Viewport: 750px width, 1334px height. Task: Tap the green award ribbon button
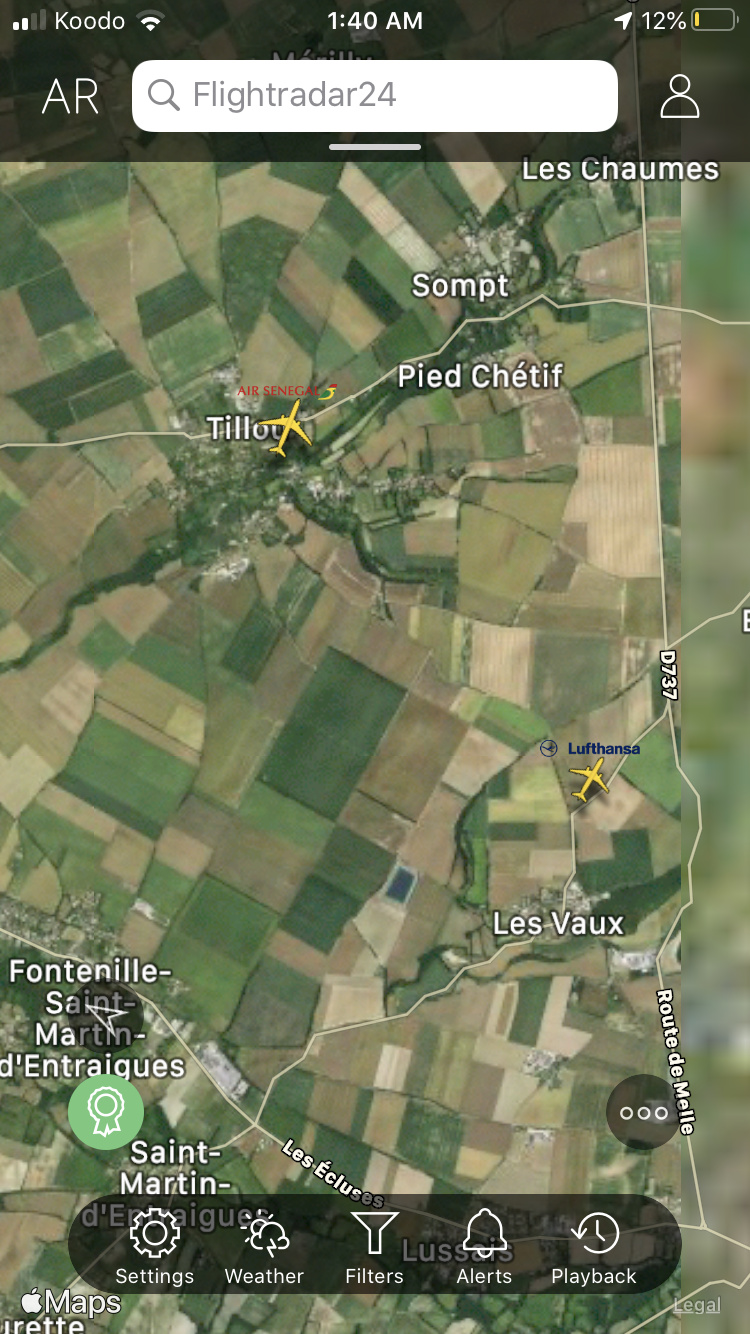click(106, 1111)
